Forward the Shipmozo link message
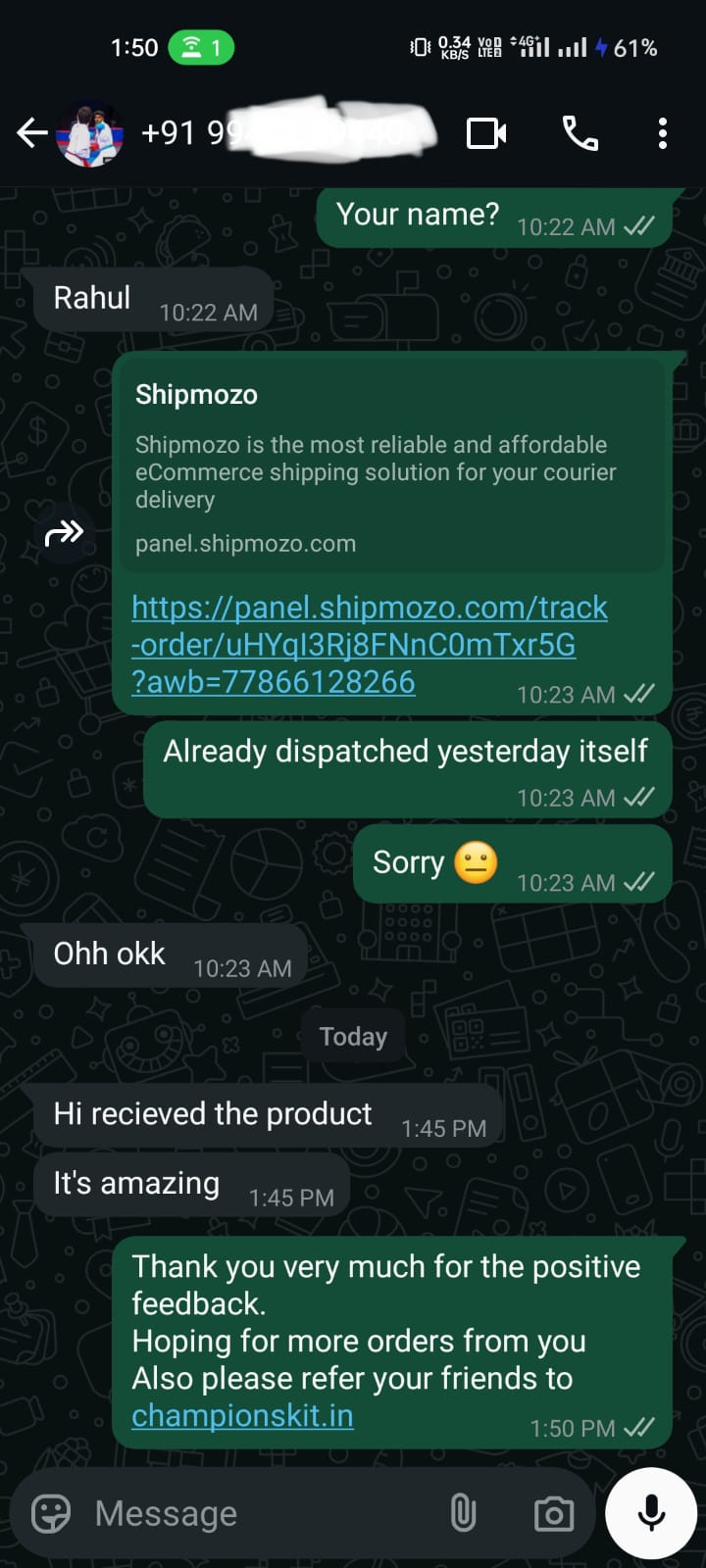The width and height of the screenshot is (706, 1568). (x=65, y=533)
